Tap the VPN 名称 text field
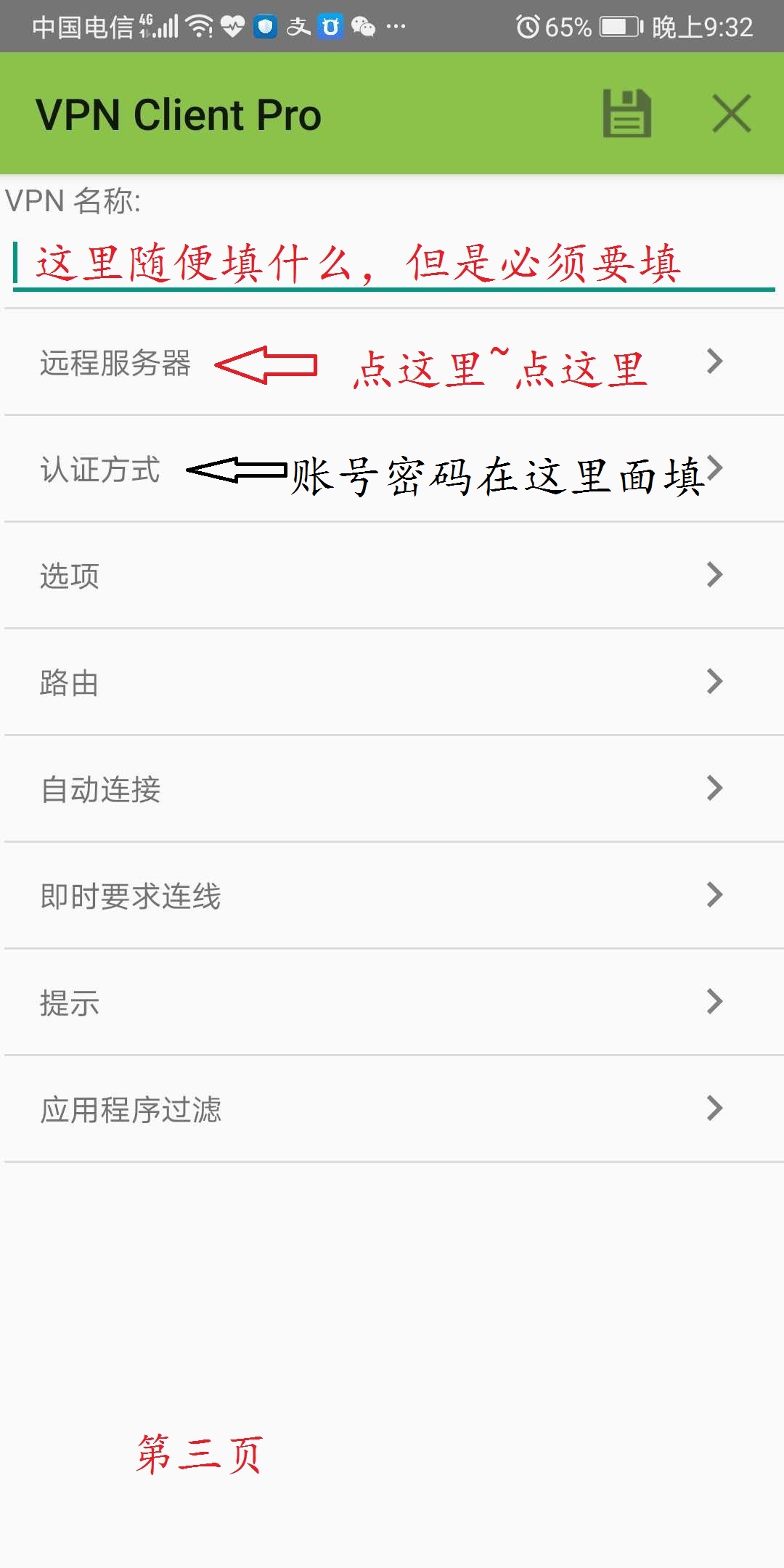This screenshot has width=784, height=1568. (393, 264)
